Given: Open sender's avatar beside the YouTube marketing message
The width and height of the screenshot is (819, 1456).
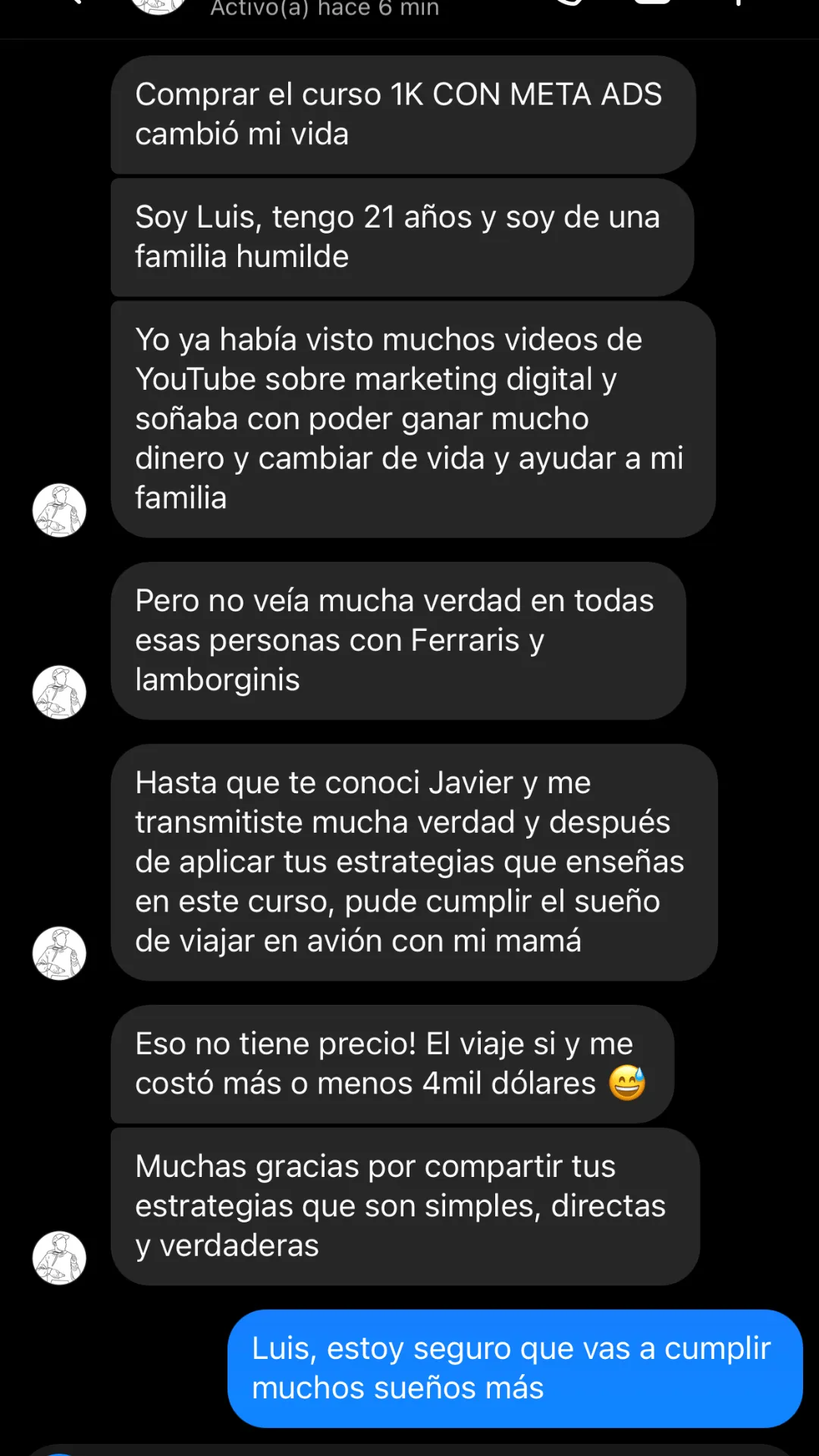Looking at the screenshot, I should 59,510.
